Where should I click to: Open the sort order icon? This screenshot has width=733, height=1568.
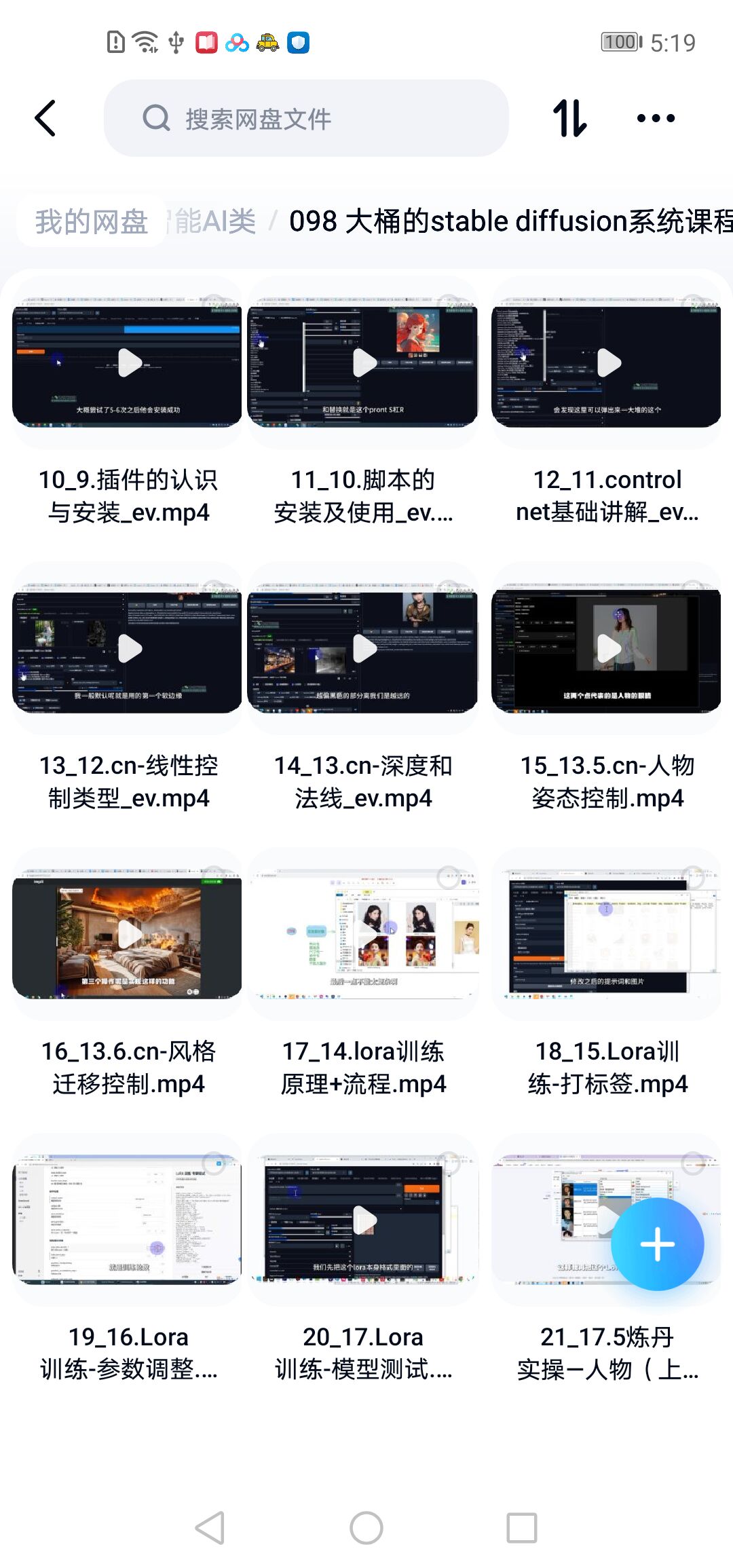click(x=569, y=119)
